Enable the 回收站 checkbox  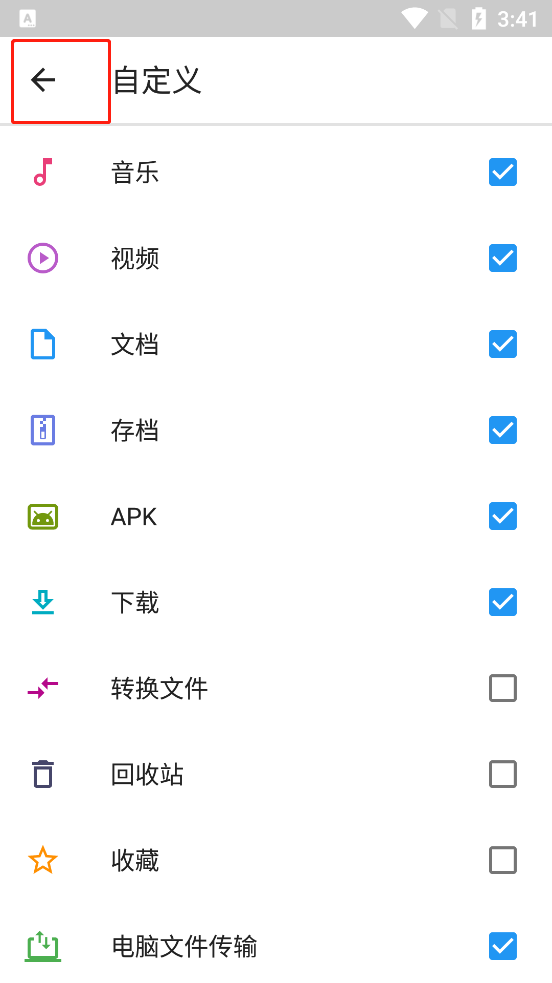tap(503, 774)
